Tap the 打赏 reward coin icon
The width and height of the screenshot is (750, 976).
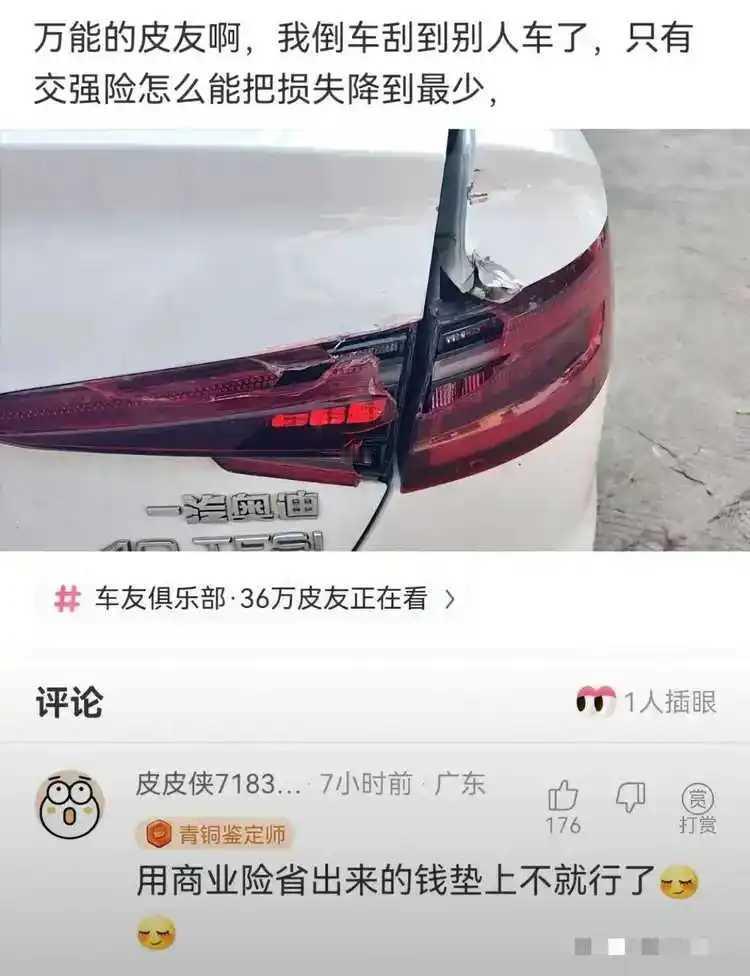[696, 796]
